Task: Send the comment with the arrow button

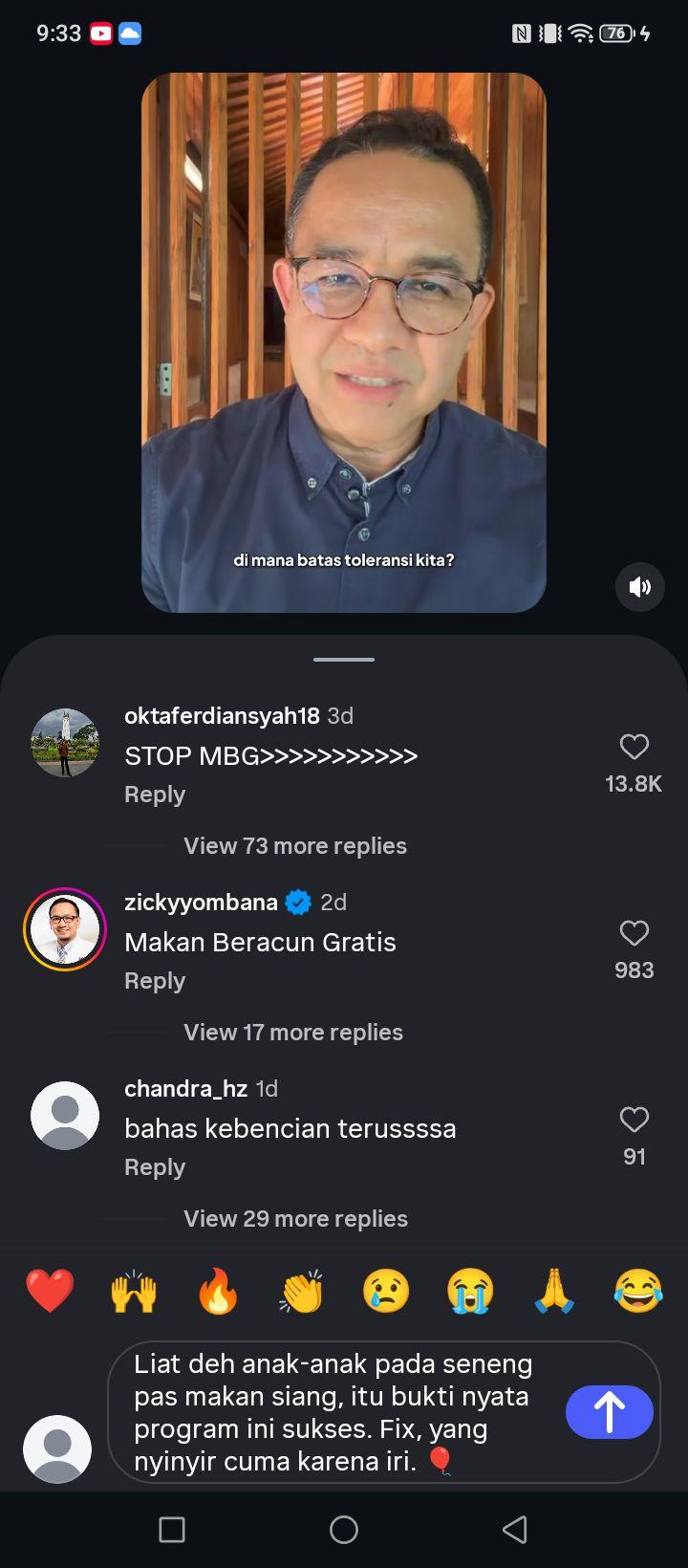Action: (610, 1412)
